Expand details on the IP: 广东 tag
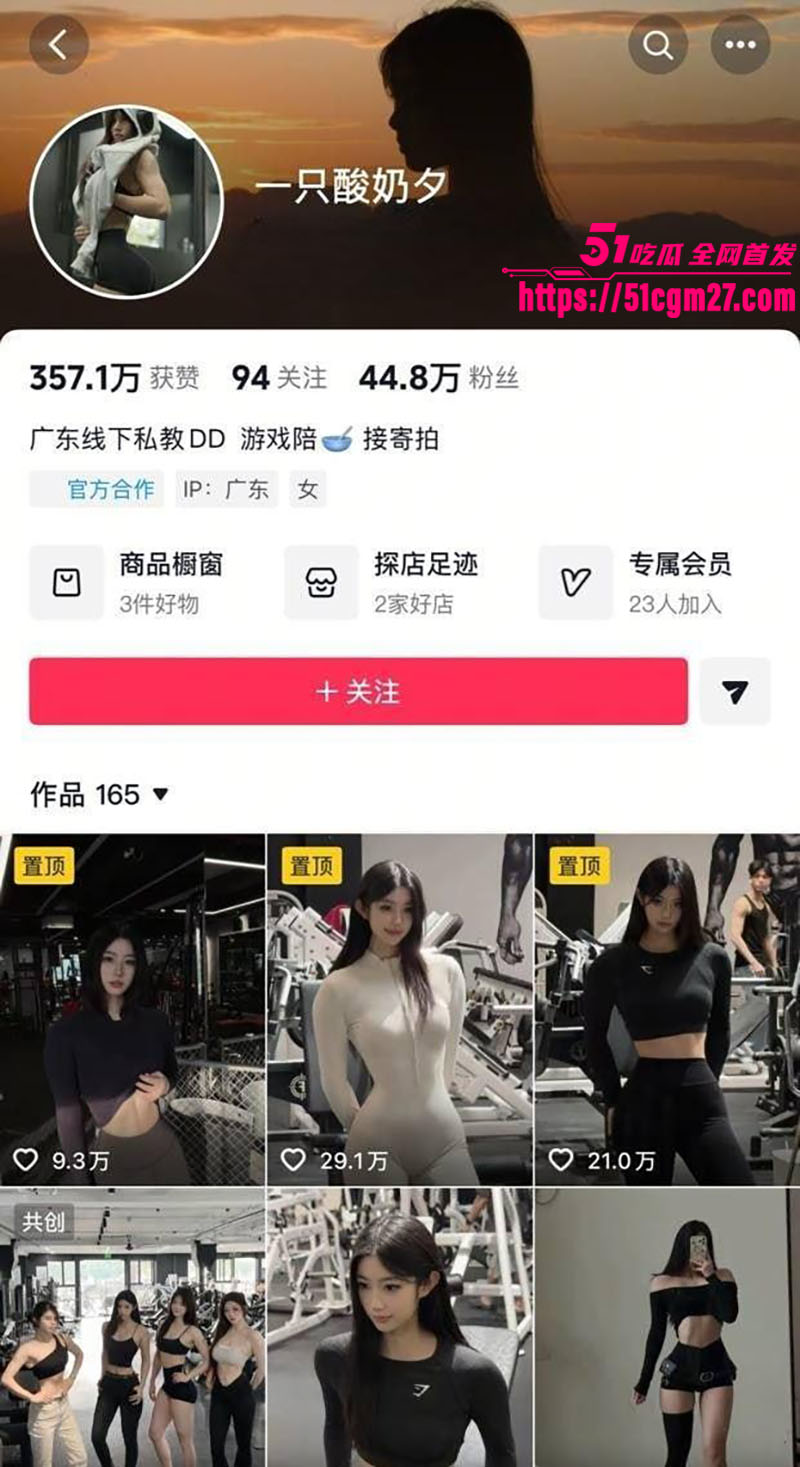Image resolution: width=800 pixels, height=1467 pixels. click(225, 489)
